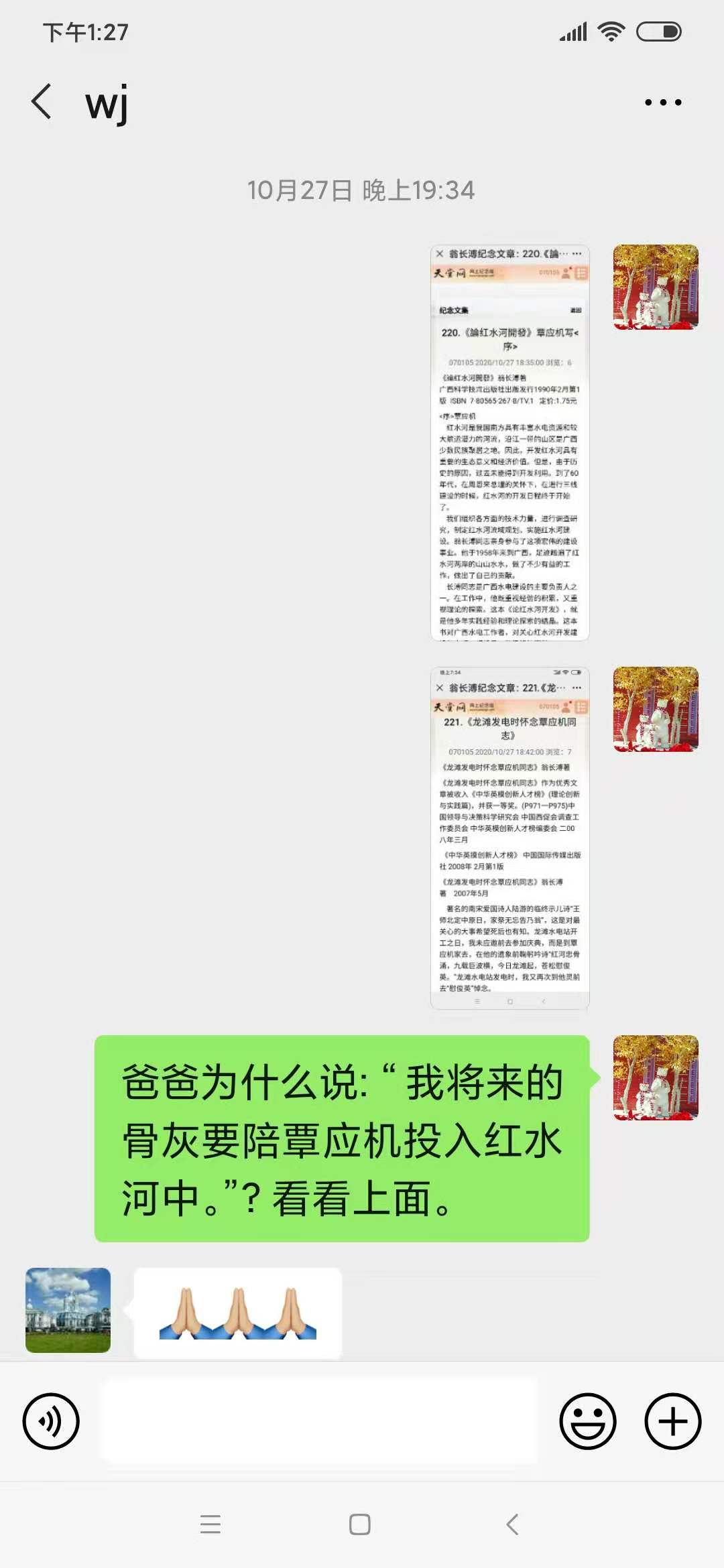Open recent apps from navigation bar
This screenshot has width=724, height=1568.
[x=210, y=1524]
